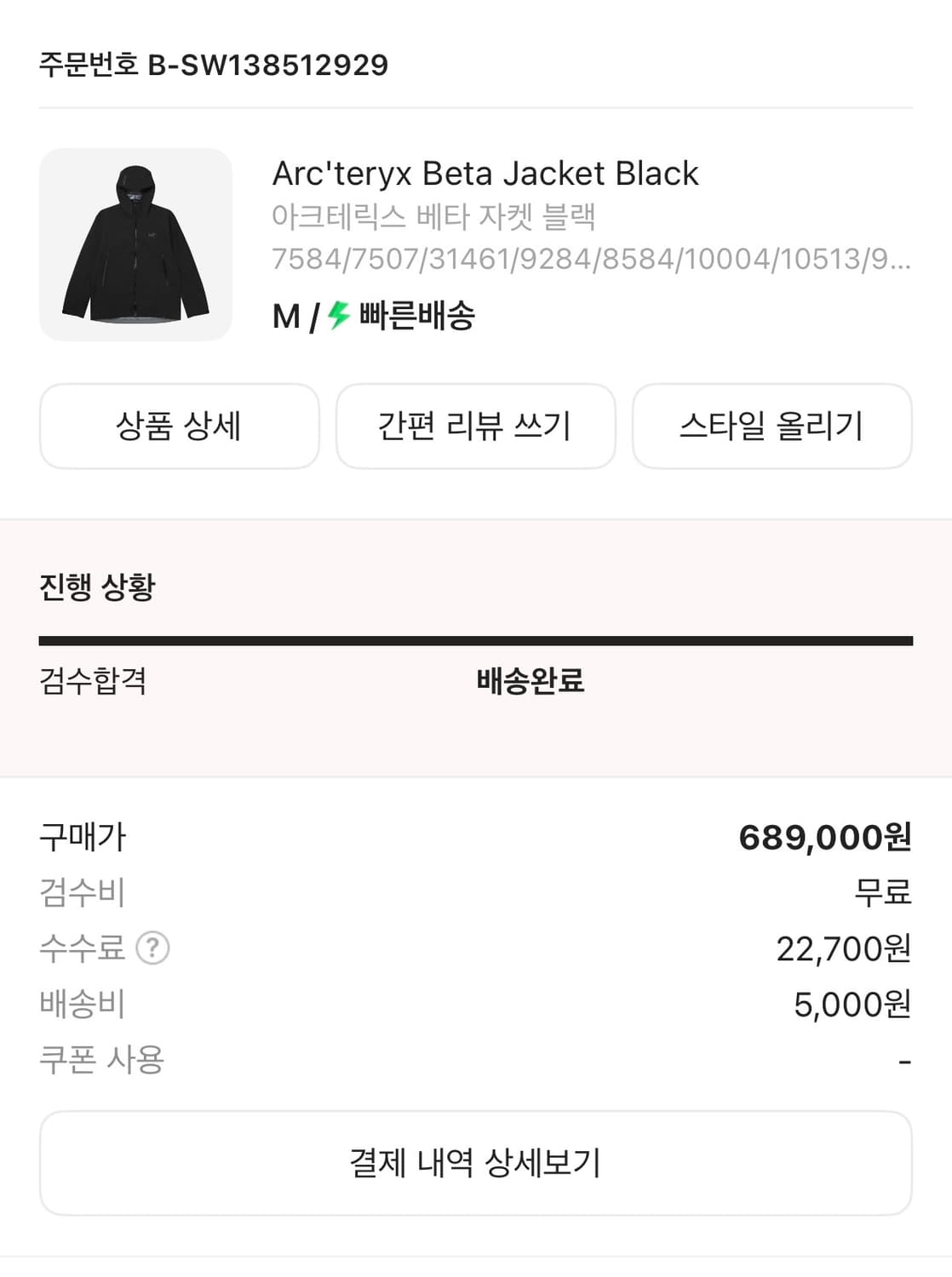The width and height of the screenshot is (952, 1277).
Task: Select the order number B-SW138512929
Action: [213, 63]
